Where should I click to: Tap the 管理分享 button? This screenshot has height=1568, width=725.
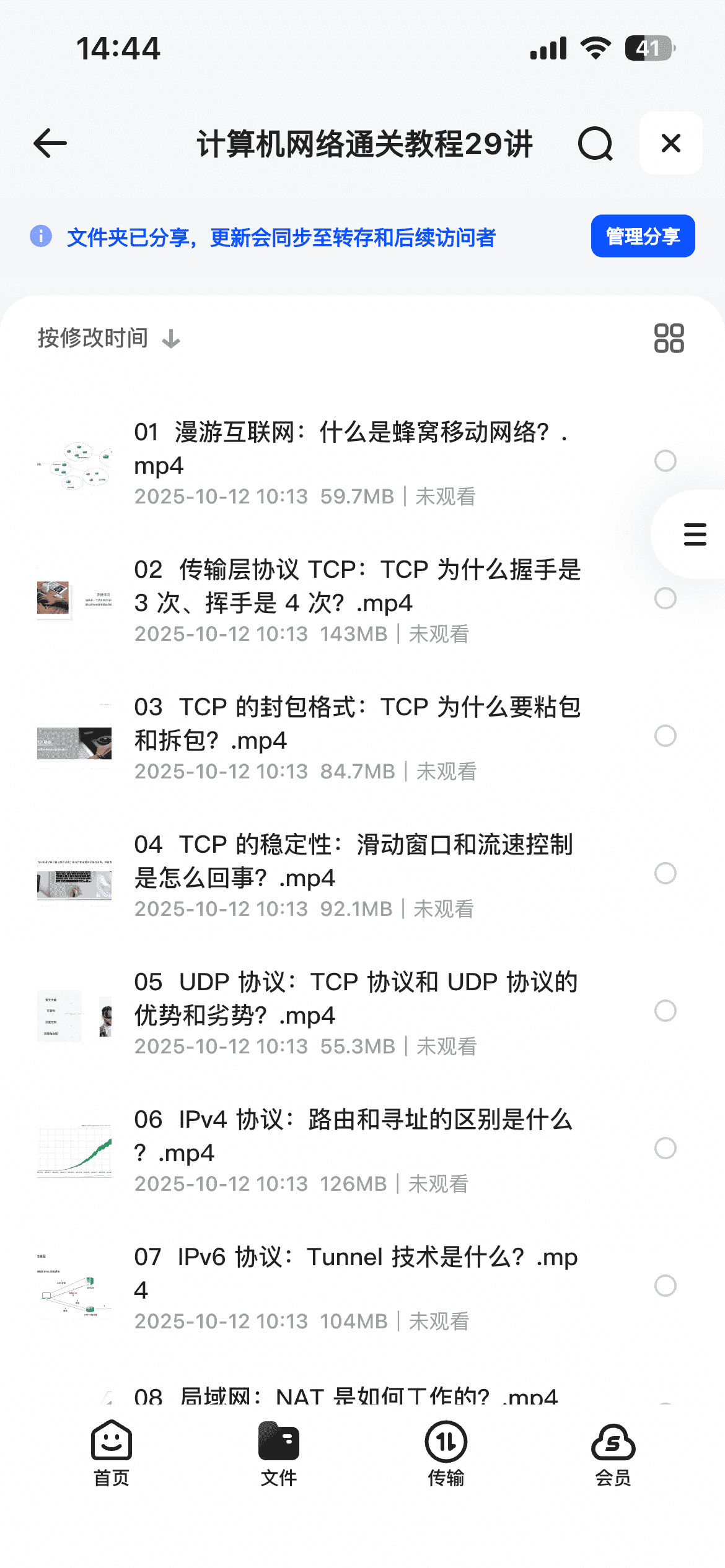point(643,236)
